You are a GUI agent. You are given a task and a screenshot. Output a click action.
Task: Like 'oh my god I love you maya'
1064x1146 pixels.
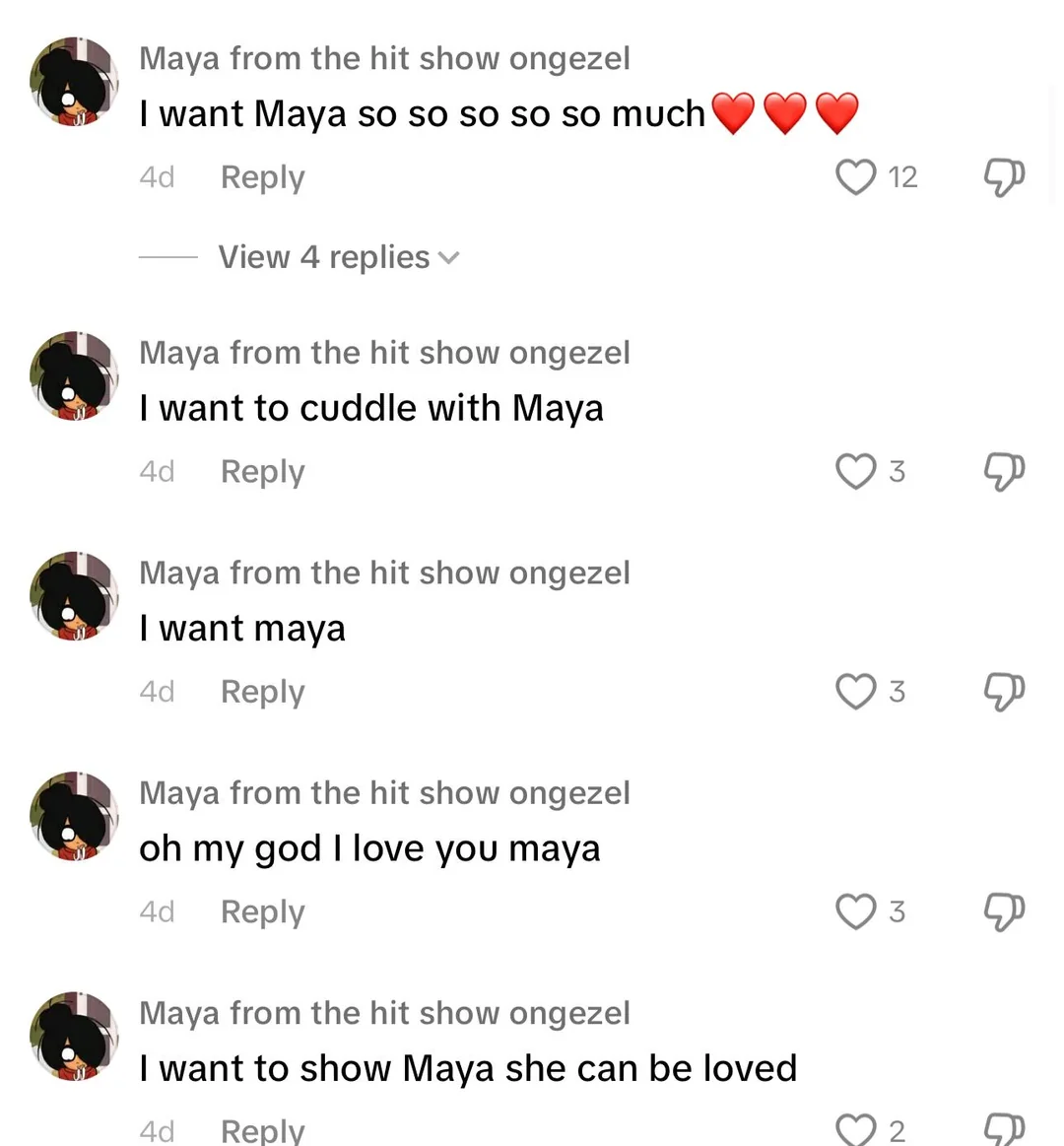[x=855, y=911]
